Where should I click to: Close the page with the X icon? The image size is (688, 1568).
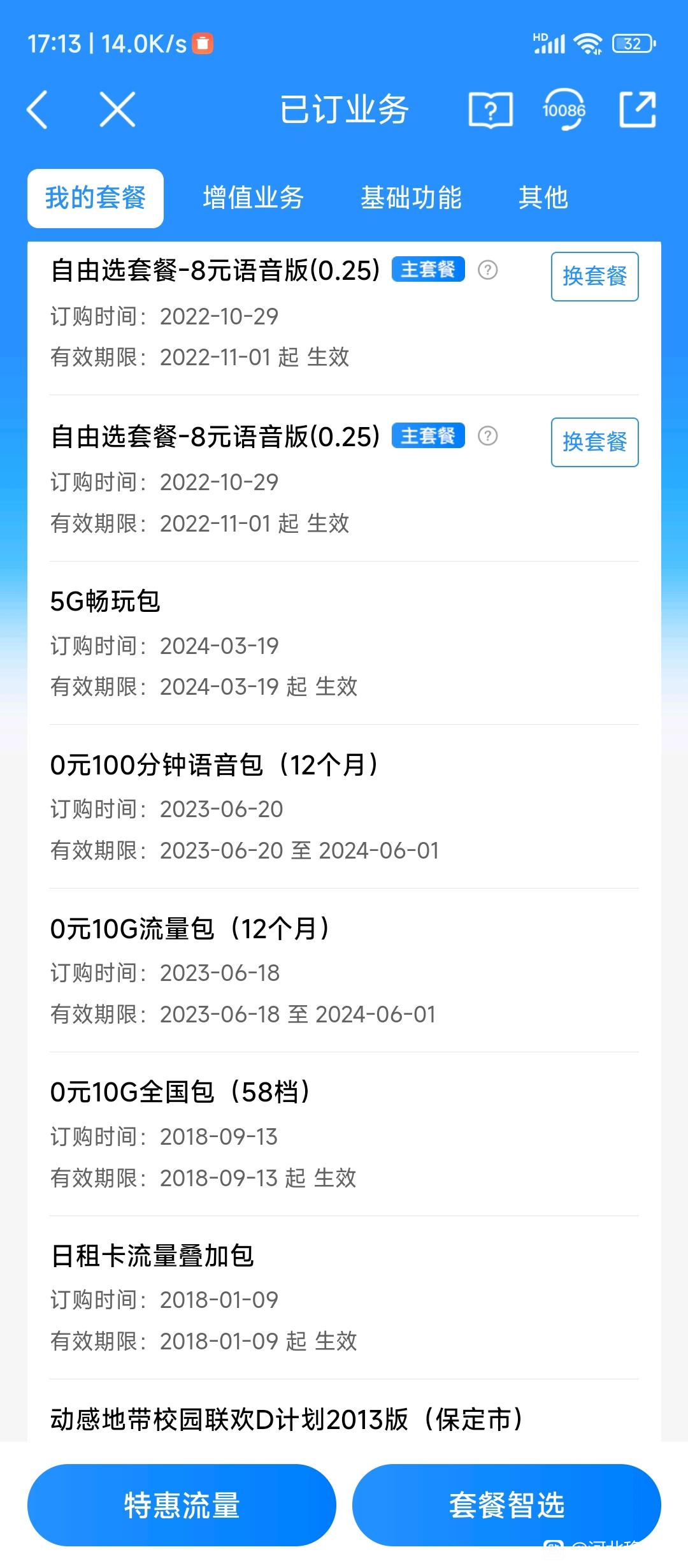pos(118,110)
